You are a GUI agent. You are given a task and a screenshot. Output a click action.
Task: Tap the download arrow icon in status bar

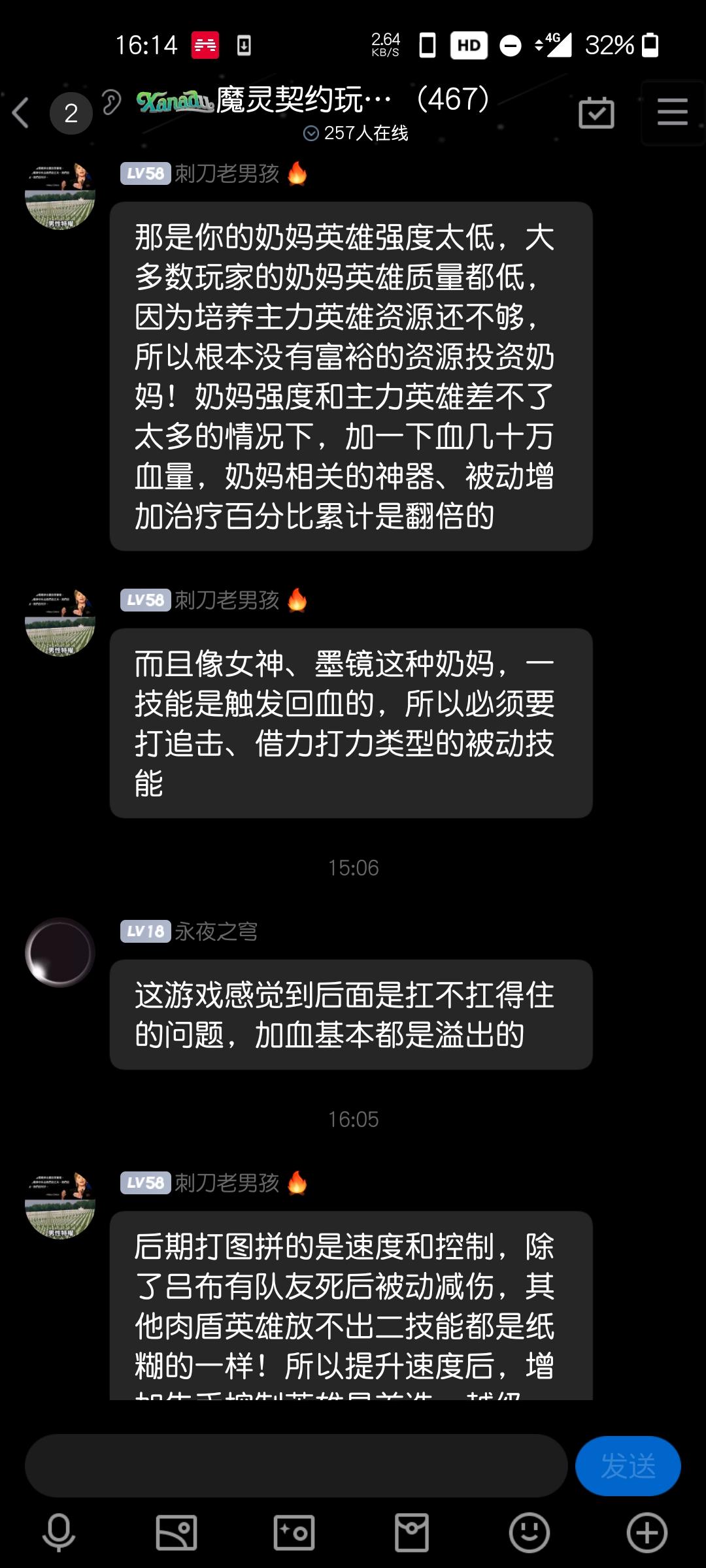tap(245, 44)
